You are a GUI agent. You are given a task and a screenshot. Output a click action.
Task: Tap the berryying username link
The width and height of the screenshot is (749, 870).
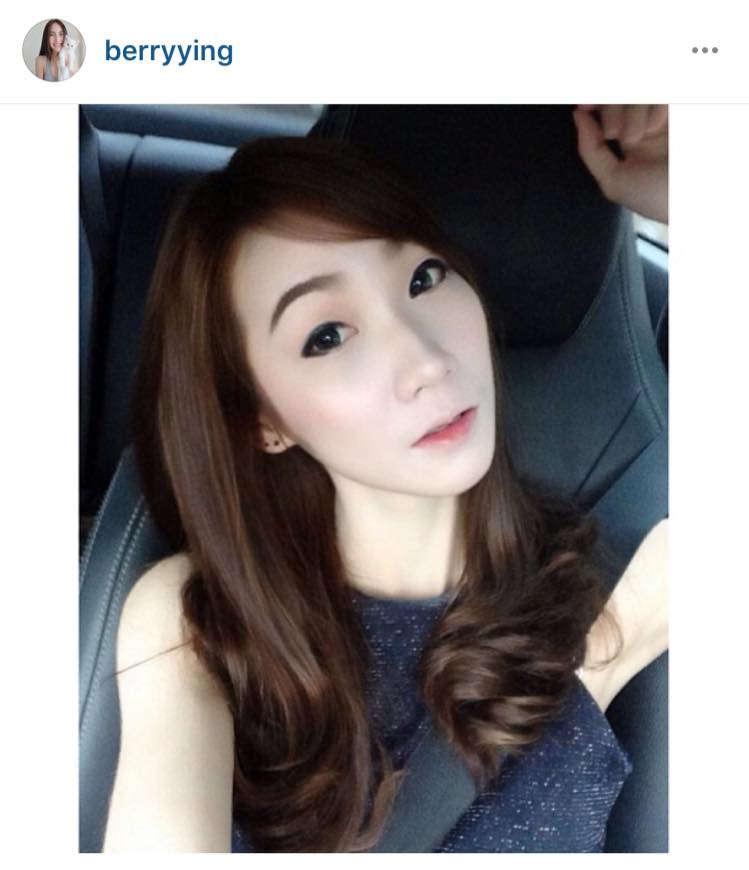[x=168, y=51]
